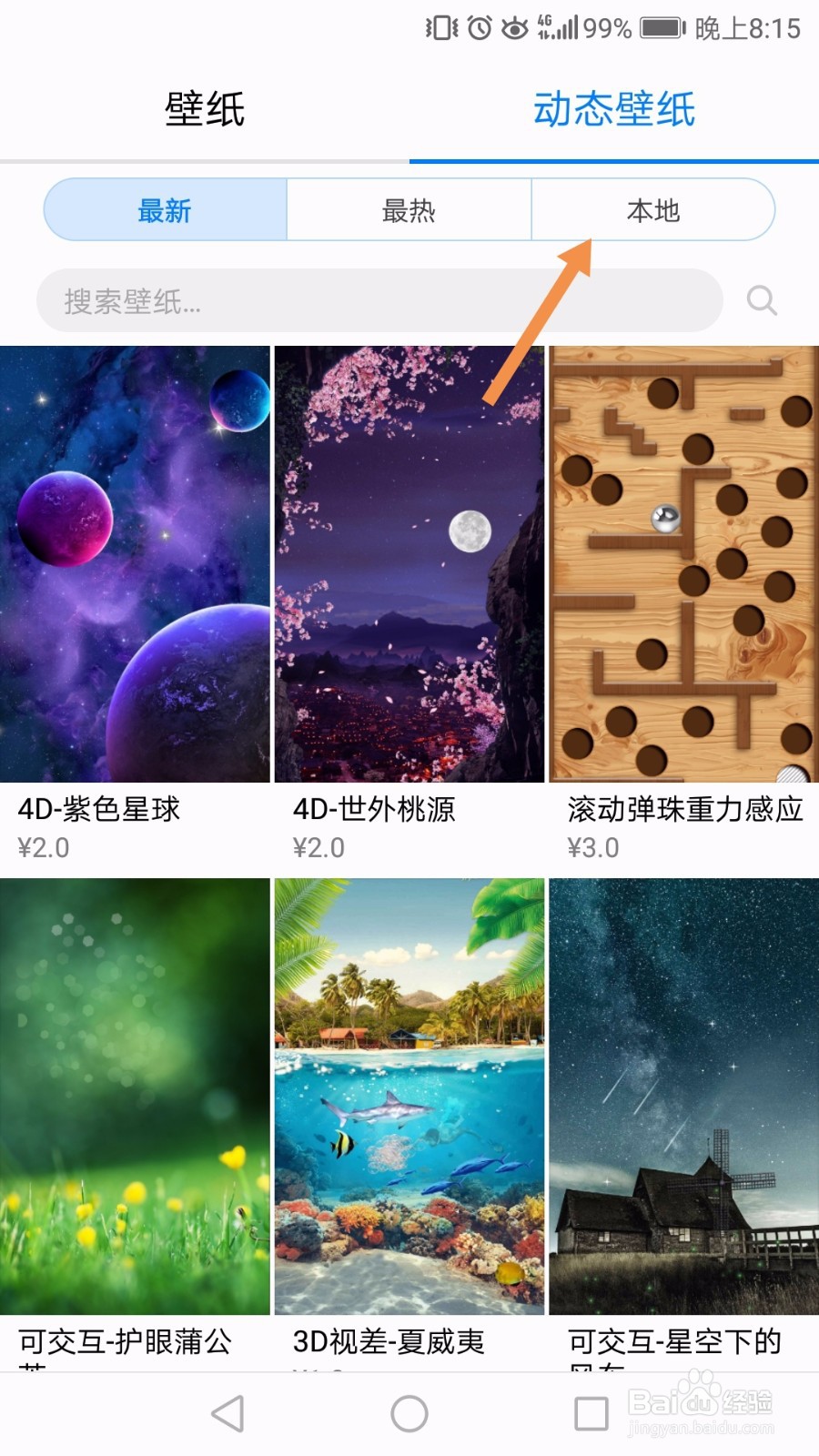This screenshot has width=819, height=1456.
Task: Click the 搜索壁纸 search input field
Action: (x=364, y=300)
